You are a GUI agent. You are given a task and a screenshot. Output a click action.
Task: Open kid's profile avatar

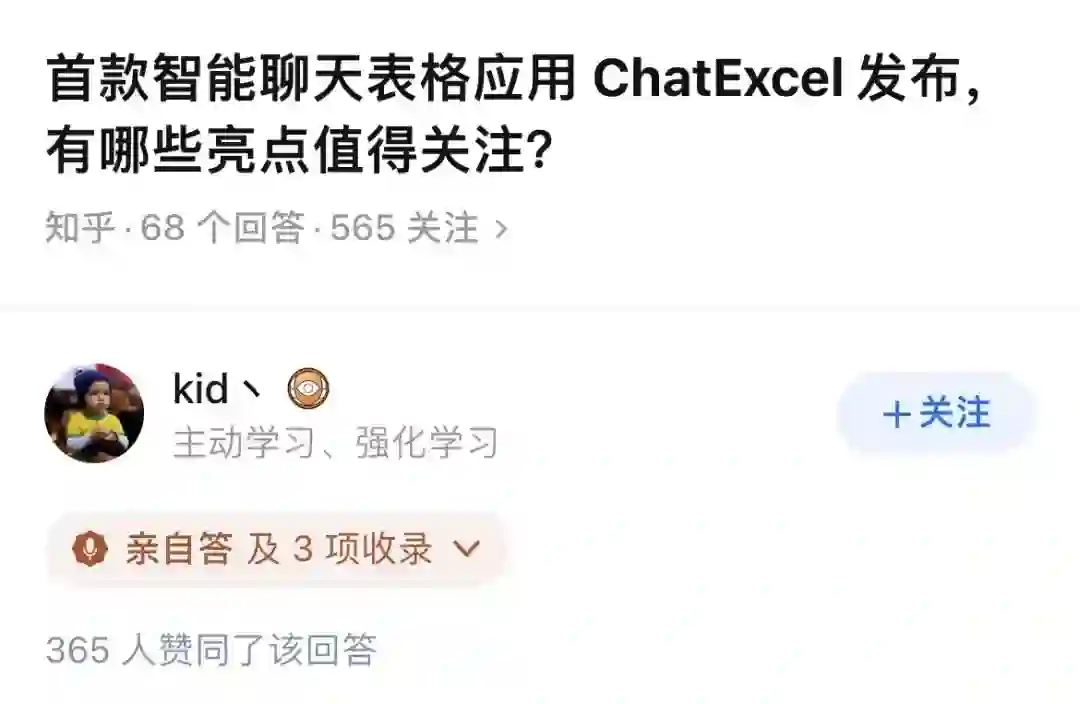[x=94, y=413]
